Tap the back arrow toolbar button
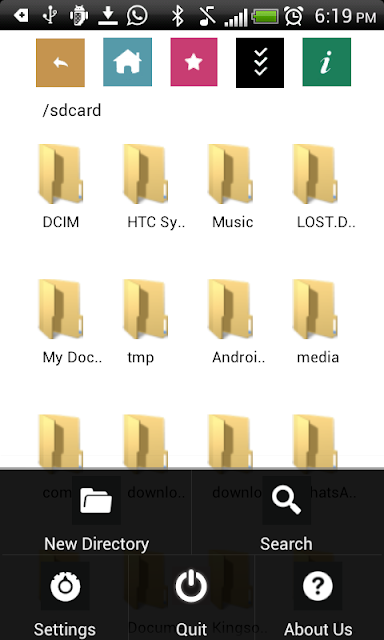Image resolution: width=384 pixels, height=640 pixels. coord(60,62)
